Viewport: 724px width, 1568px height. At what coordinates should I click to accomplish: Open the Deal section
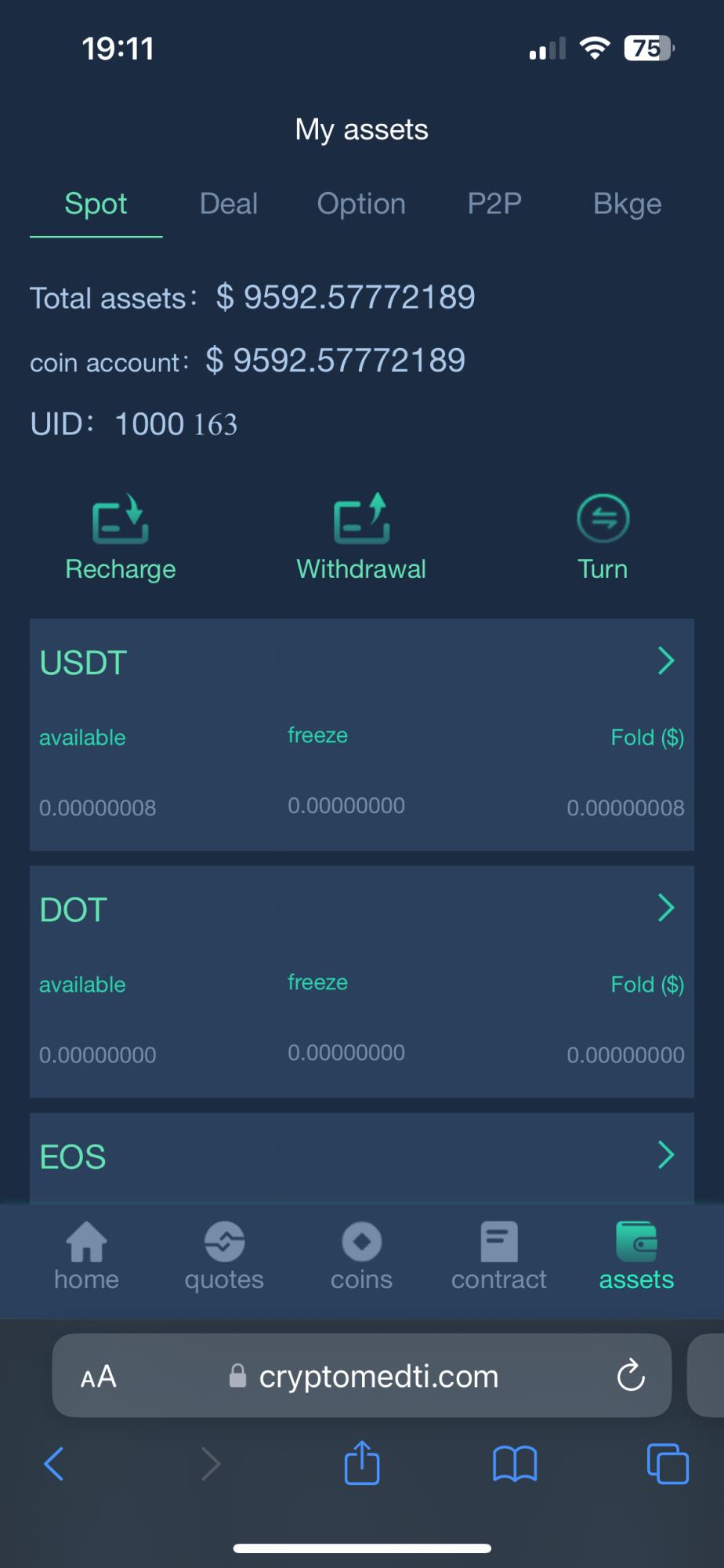coord(229,204)
